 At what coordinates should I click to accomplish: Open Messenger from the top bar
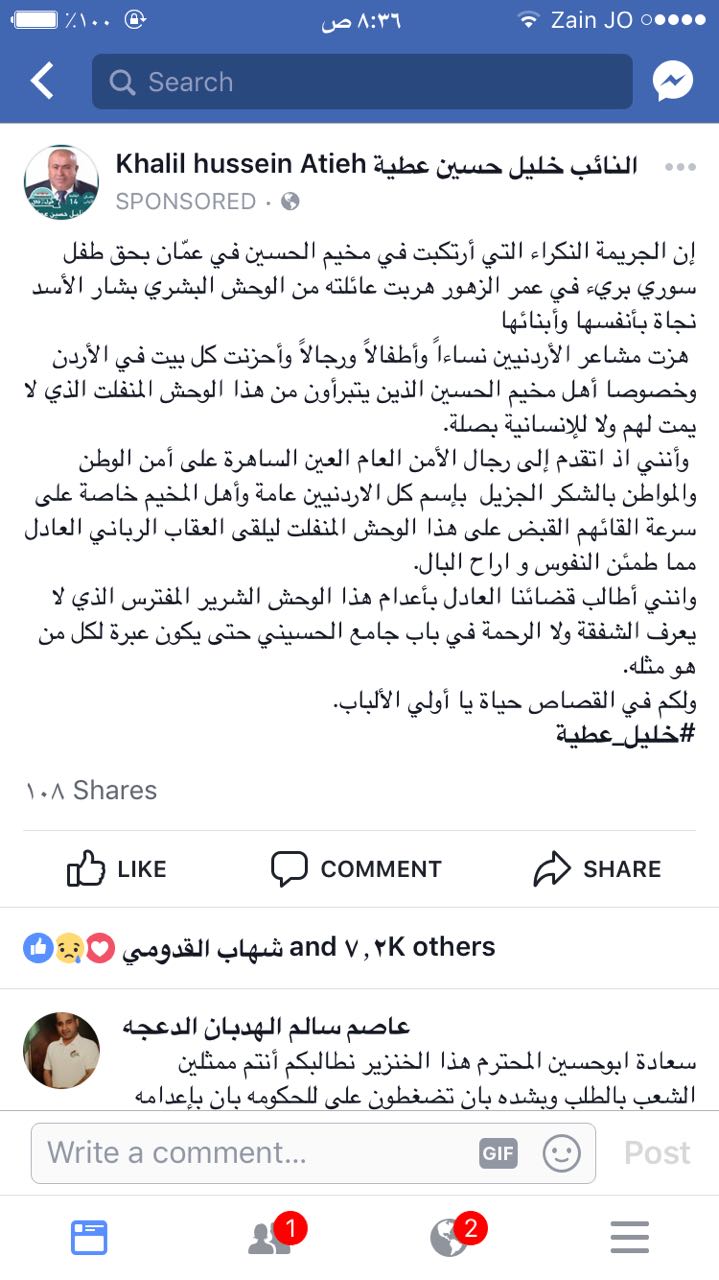click(x=673, y=82)
